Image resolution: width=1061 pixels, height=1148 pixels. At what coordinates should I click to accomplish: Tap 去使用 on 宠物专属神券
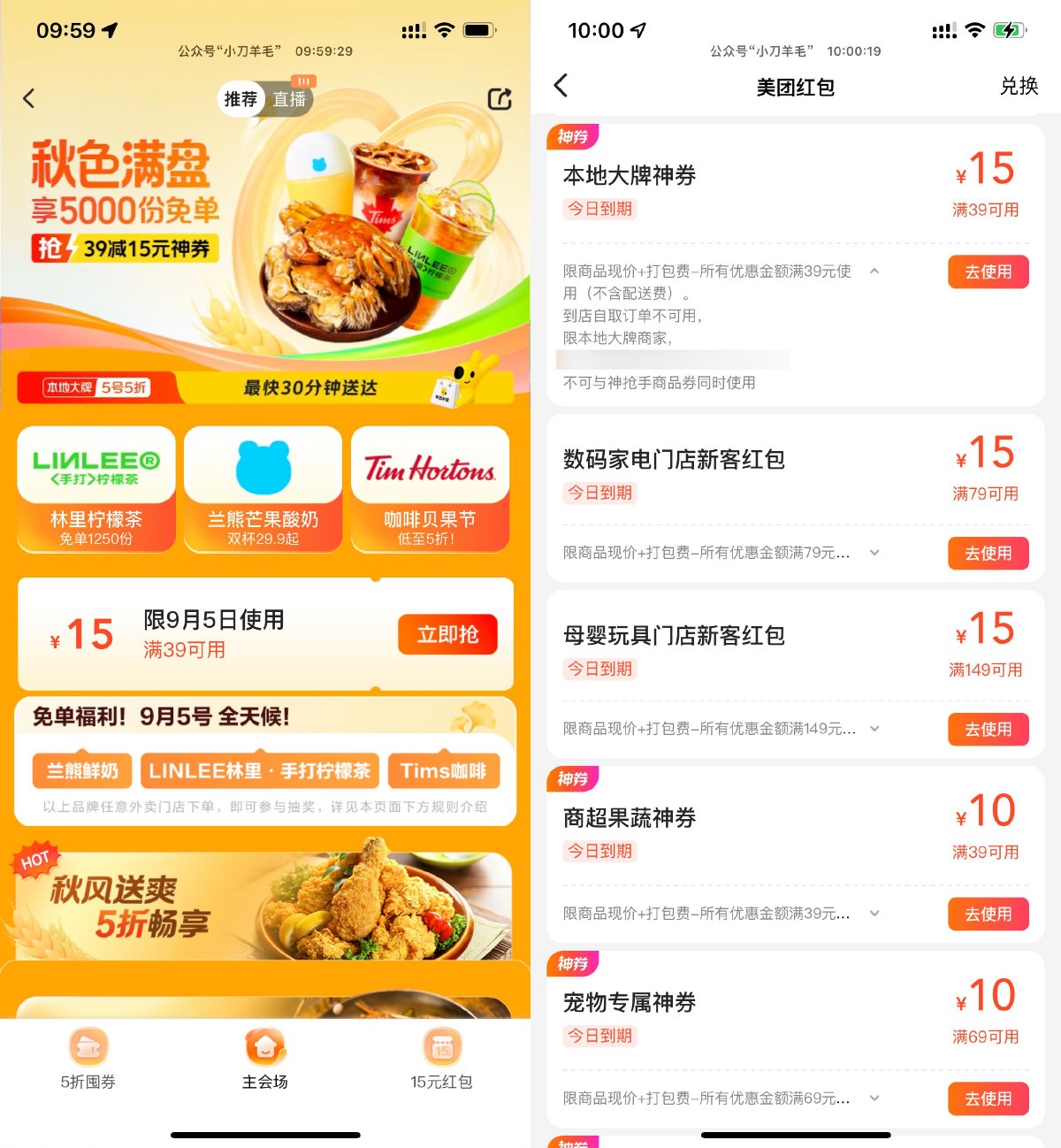pos(988,1098)
